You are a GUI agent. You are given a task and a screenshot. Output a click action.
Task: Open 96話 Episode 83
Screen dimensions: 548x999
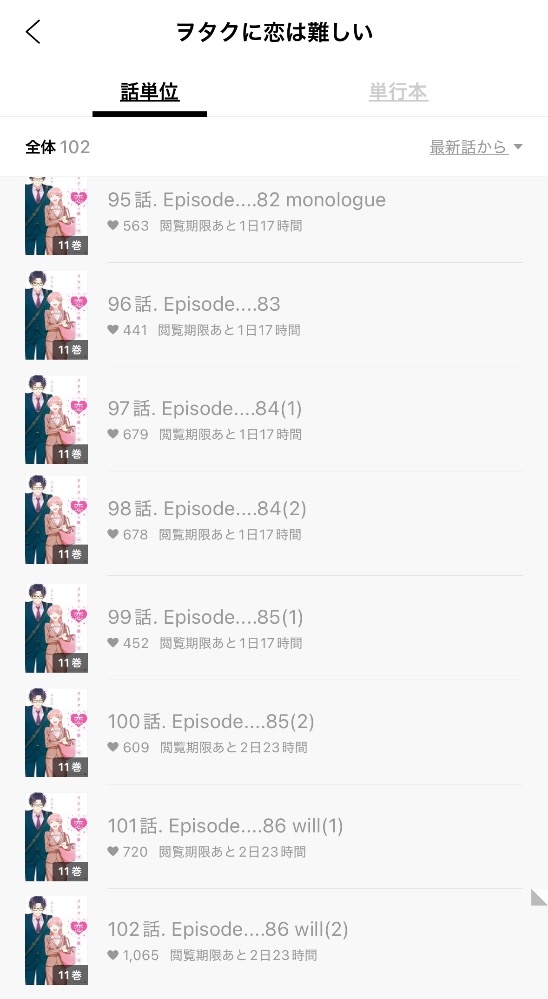click(x=274, y=315)
